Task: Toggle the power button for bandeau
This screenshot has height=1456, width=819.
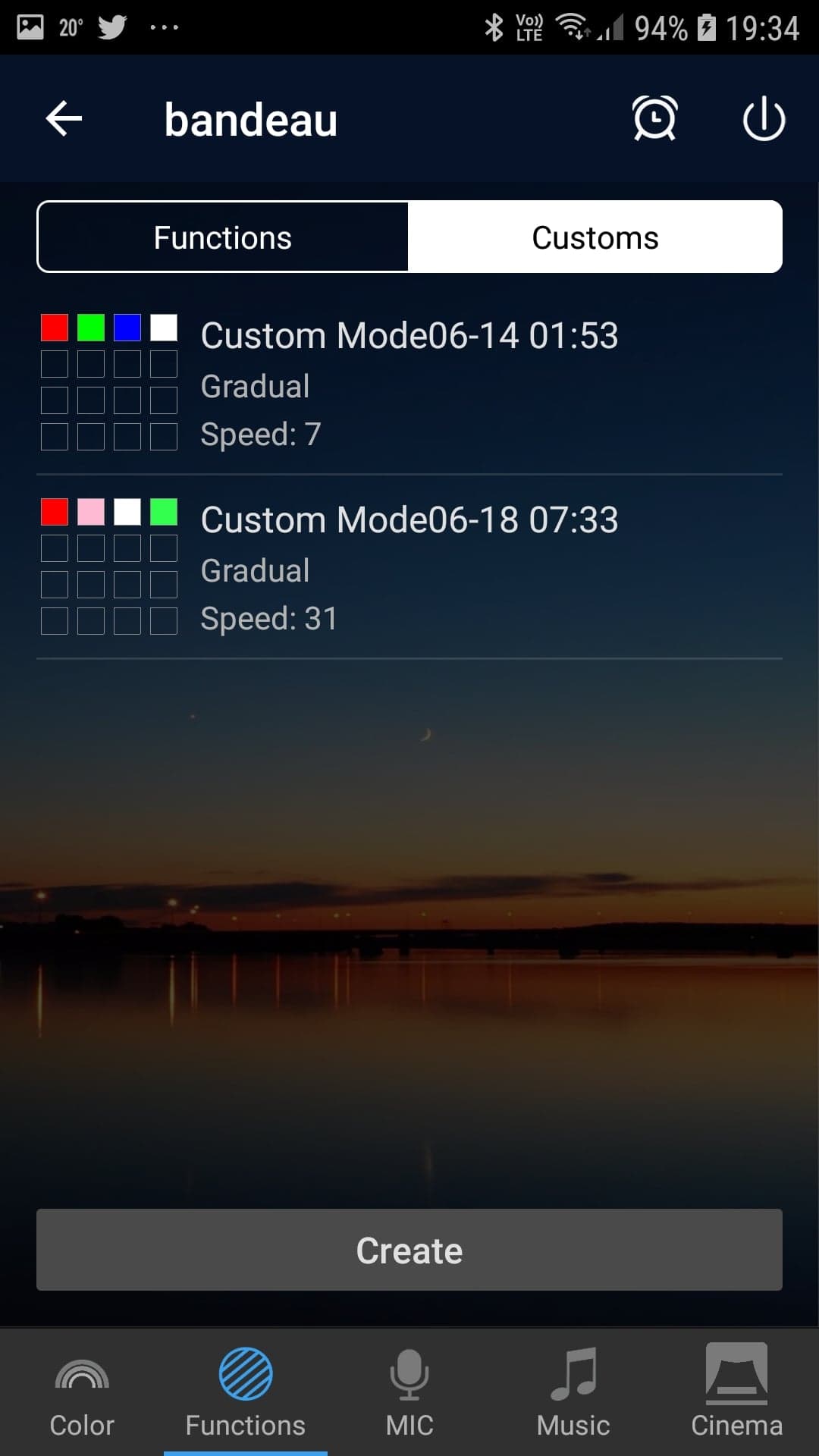Action: click(x=763, y=118)
